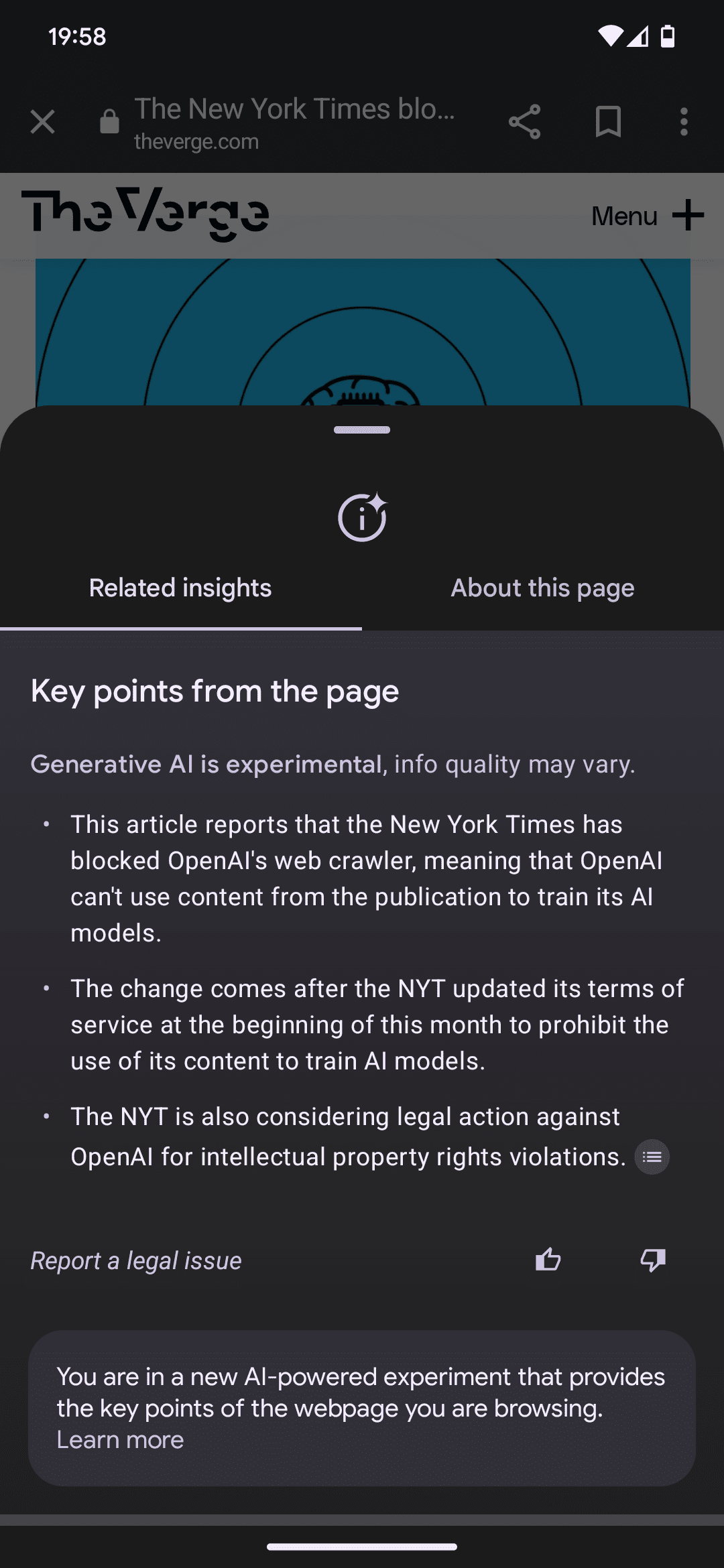724x1568 pixels.
Task: Open Learn more about the AI experiment
Action: [120, 1440]
